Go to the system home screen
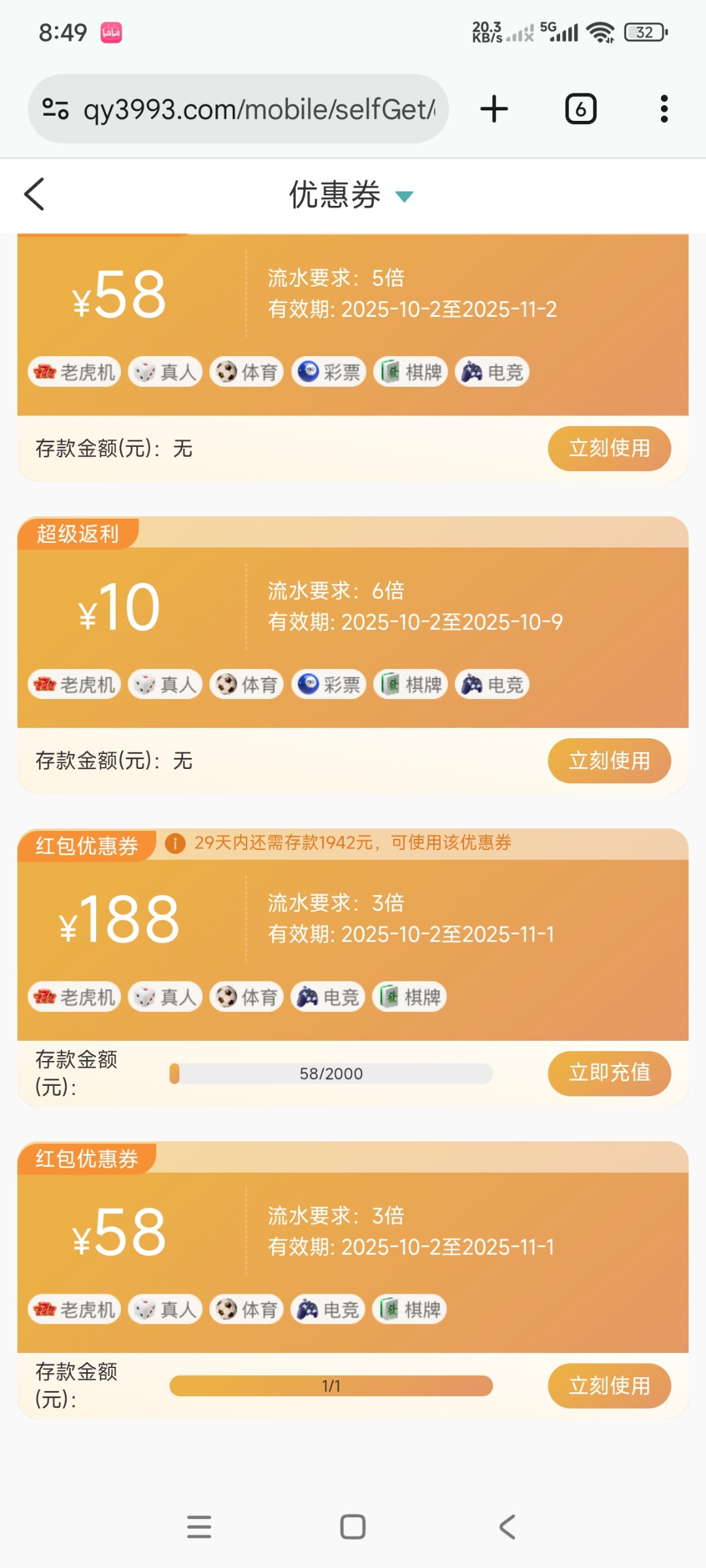706x1568 pixels. coord(353,1527)
